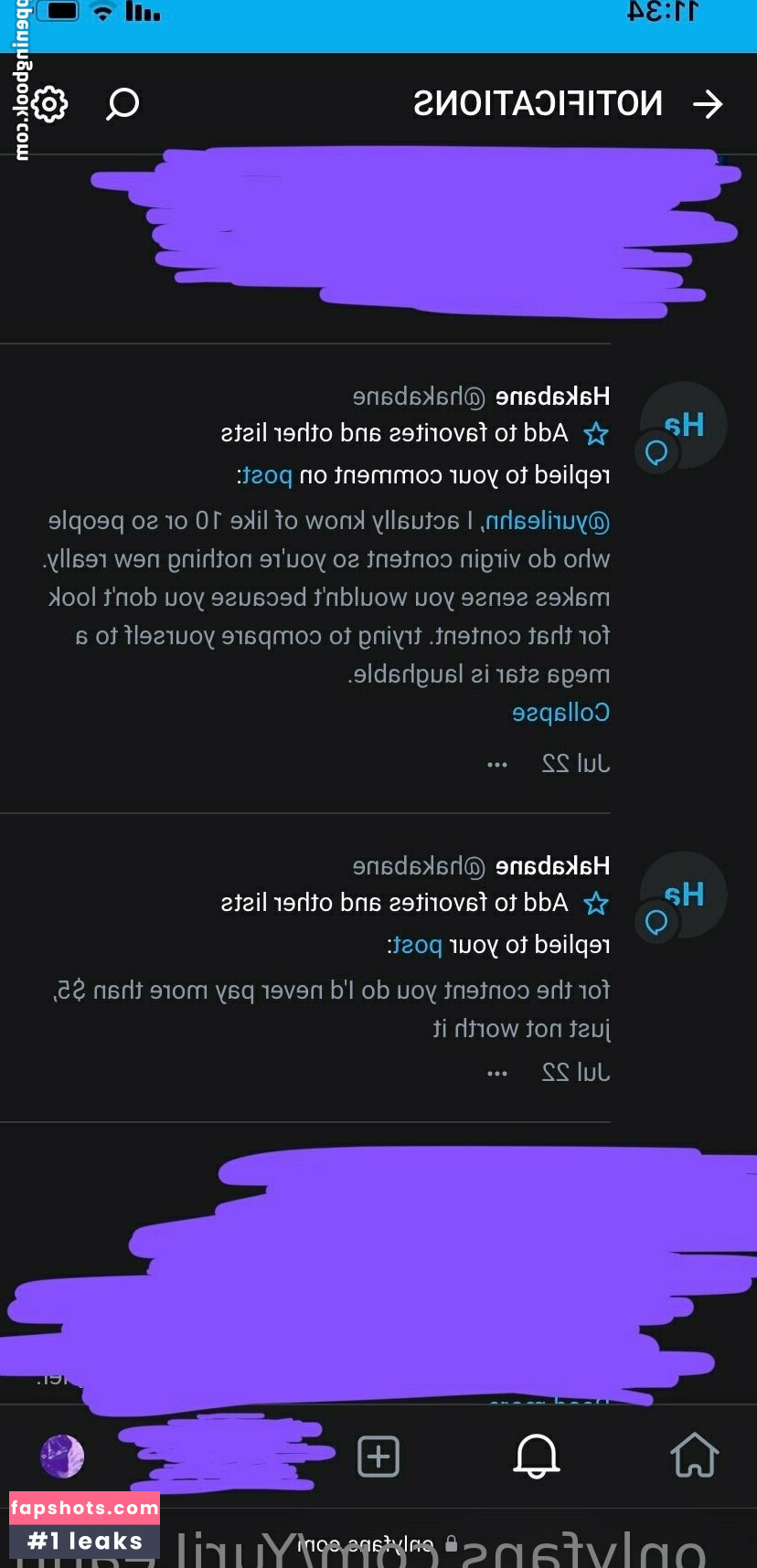Tap the star on the comment-reply notification
This screenshot has width=757, height=1568.
pyautogui.click(x=596, y=434)
